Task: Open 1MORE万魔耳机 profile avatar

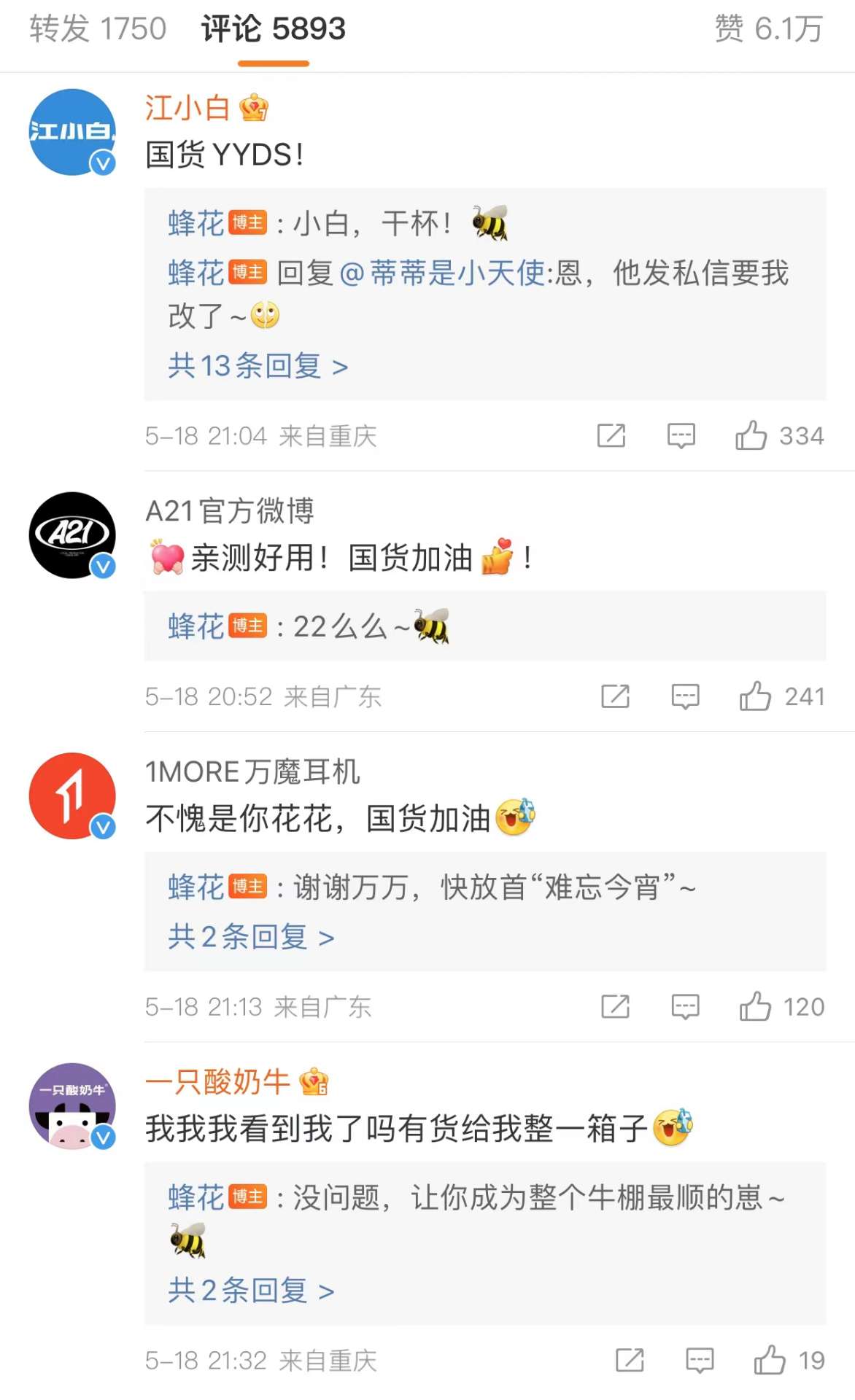Action: point(72,796)
